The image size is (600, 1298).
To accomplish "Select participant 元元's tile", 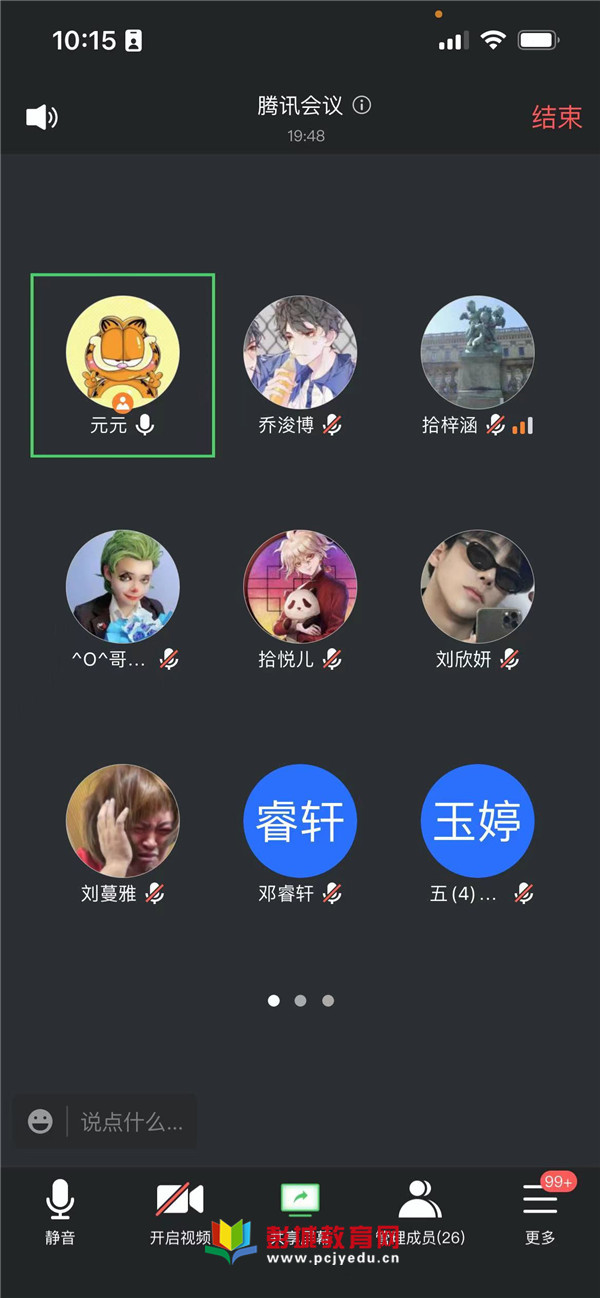I will click(x=123, y=365).
